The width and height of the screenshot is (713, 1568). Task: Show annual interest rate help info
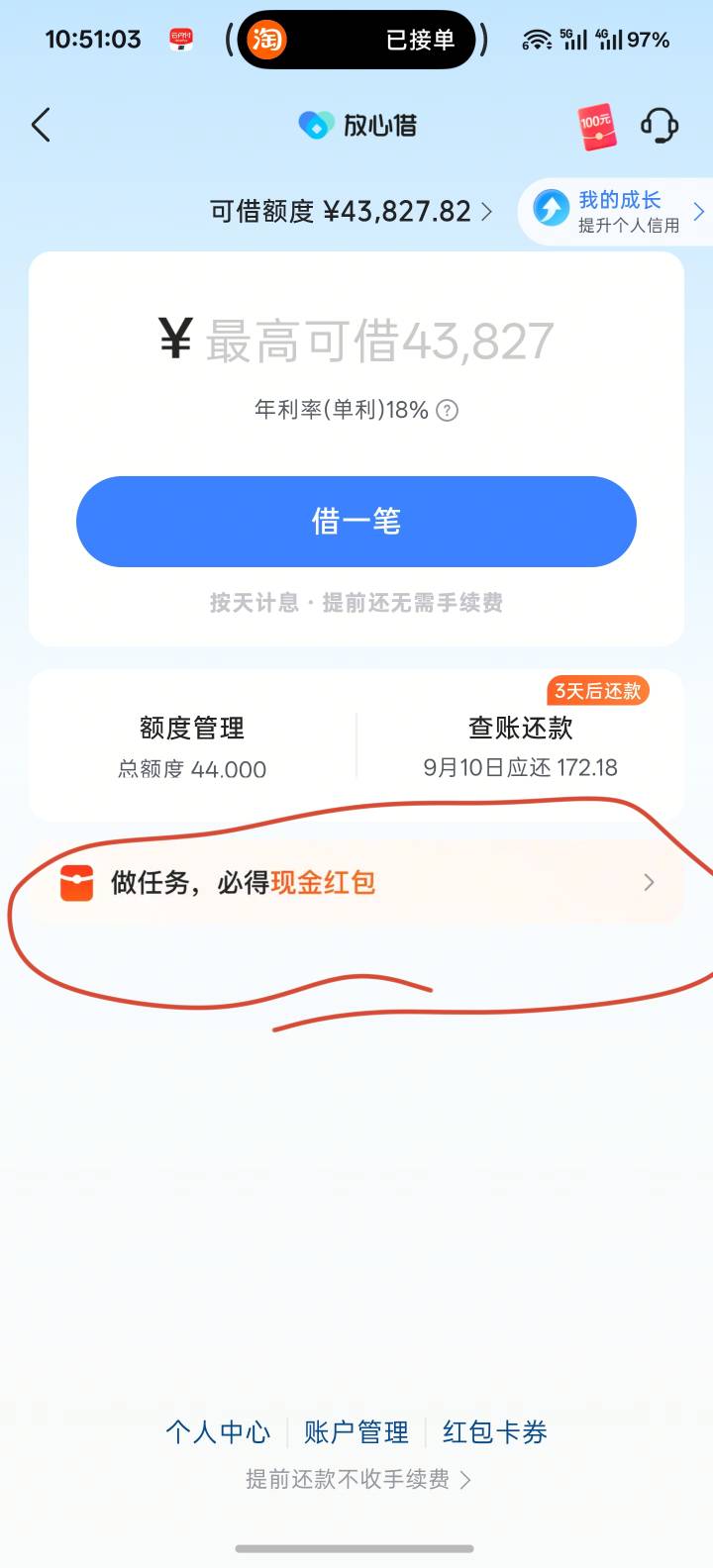point(448,410)
